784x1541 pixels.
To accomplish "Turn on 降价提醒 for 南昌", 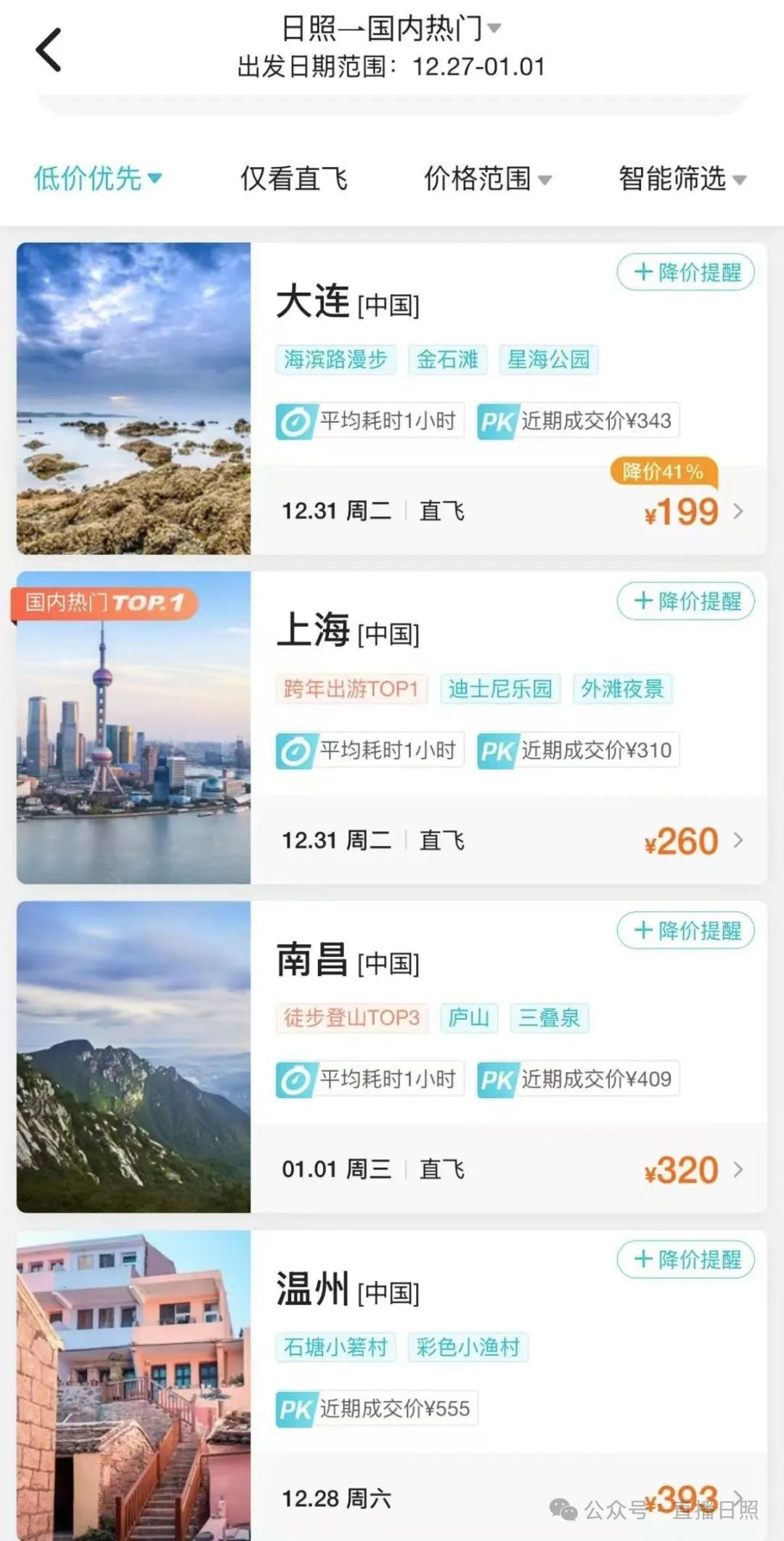I will [x=685, y=930].
